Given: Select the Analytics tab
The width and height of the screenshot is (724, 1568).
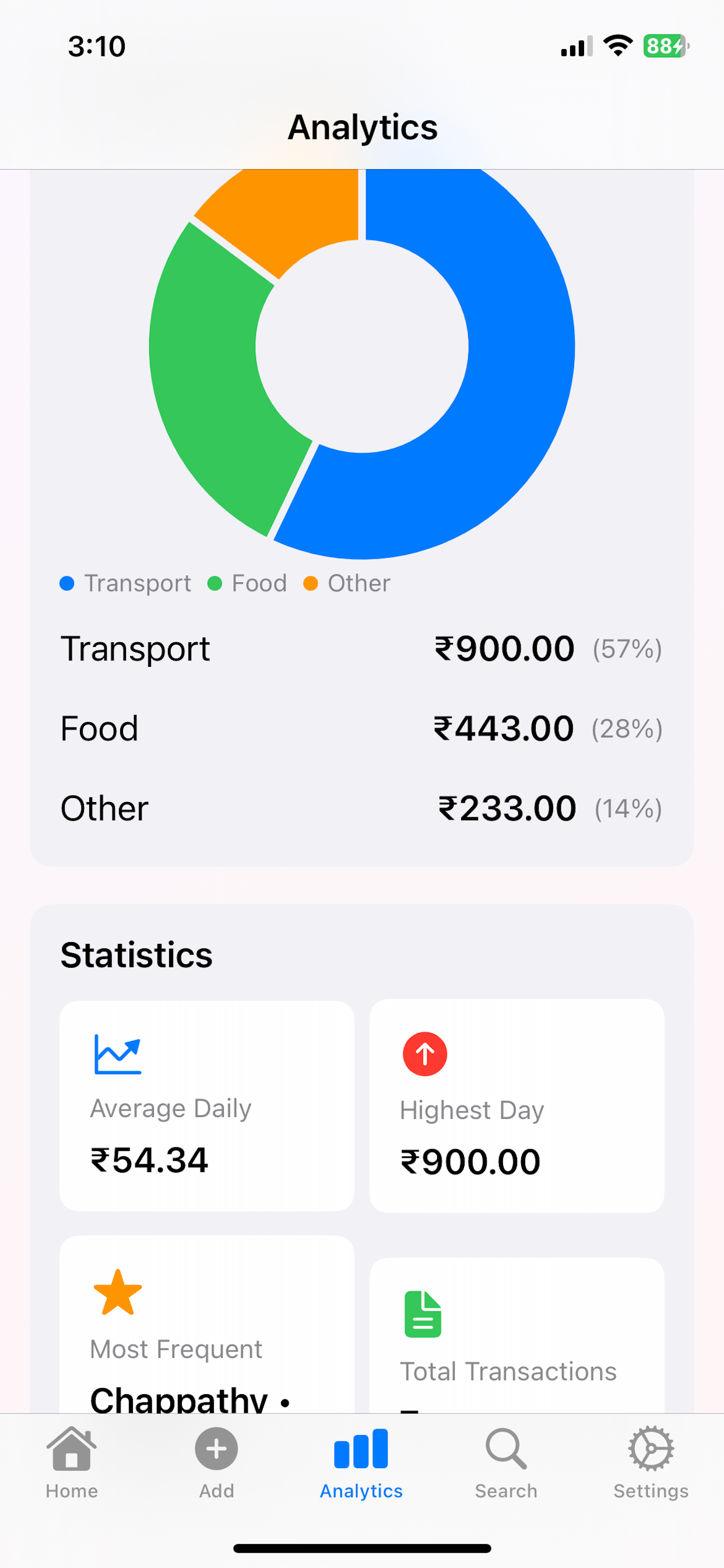Looking at the screenshot, I should click(x=361, y=1464).
